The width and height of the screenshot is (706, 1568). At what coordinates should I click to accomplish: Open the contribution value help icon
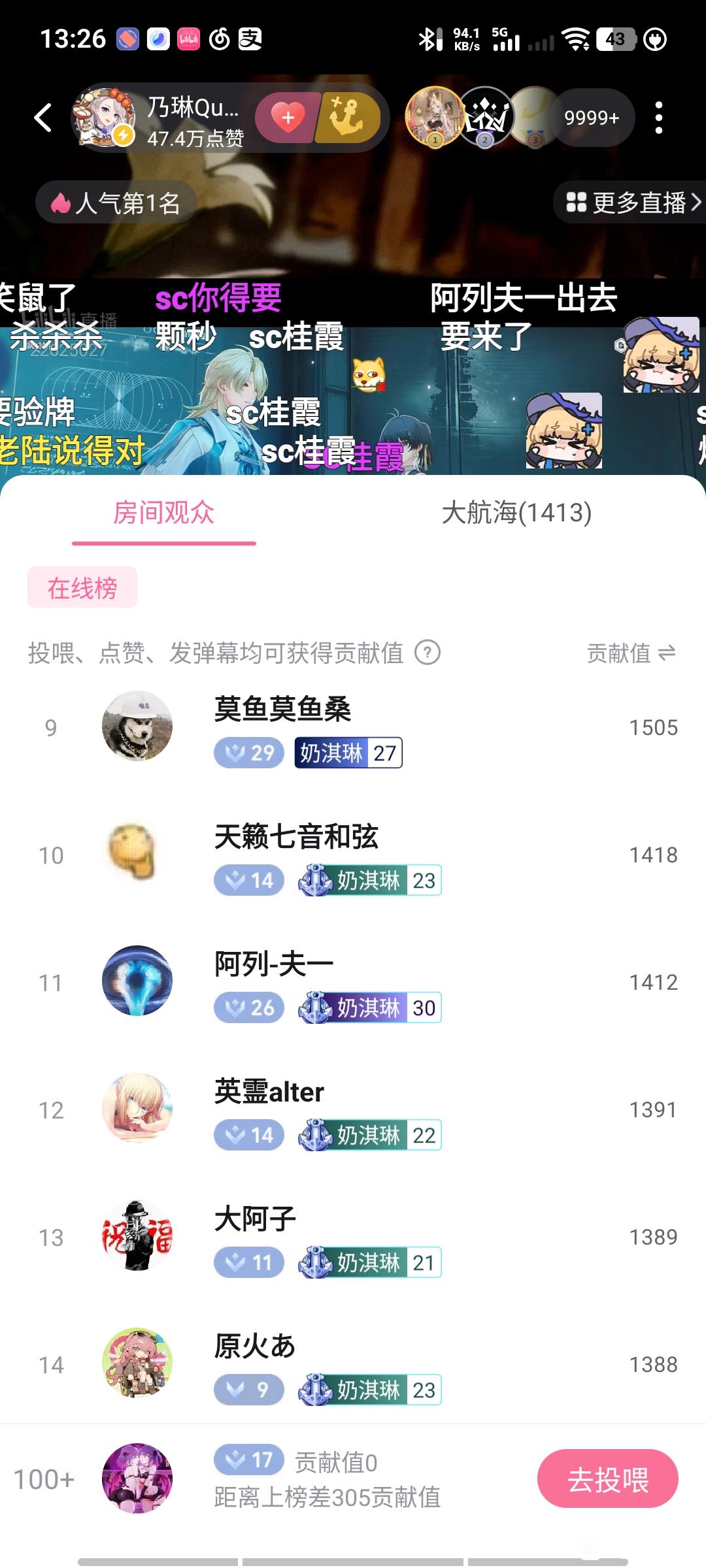coord(428,652)
